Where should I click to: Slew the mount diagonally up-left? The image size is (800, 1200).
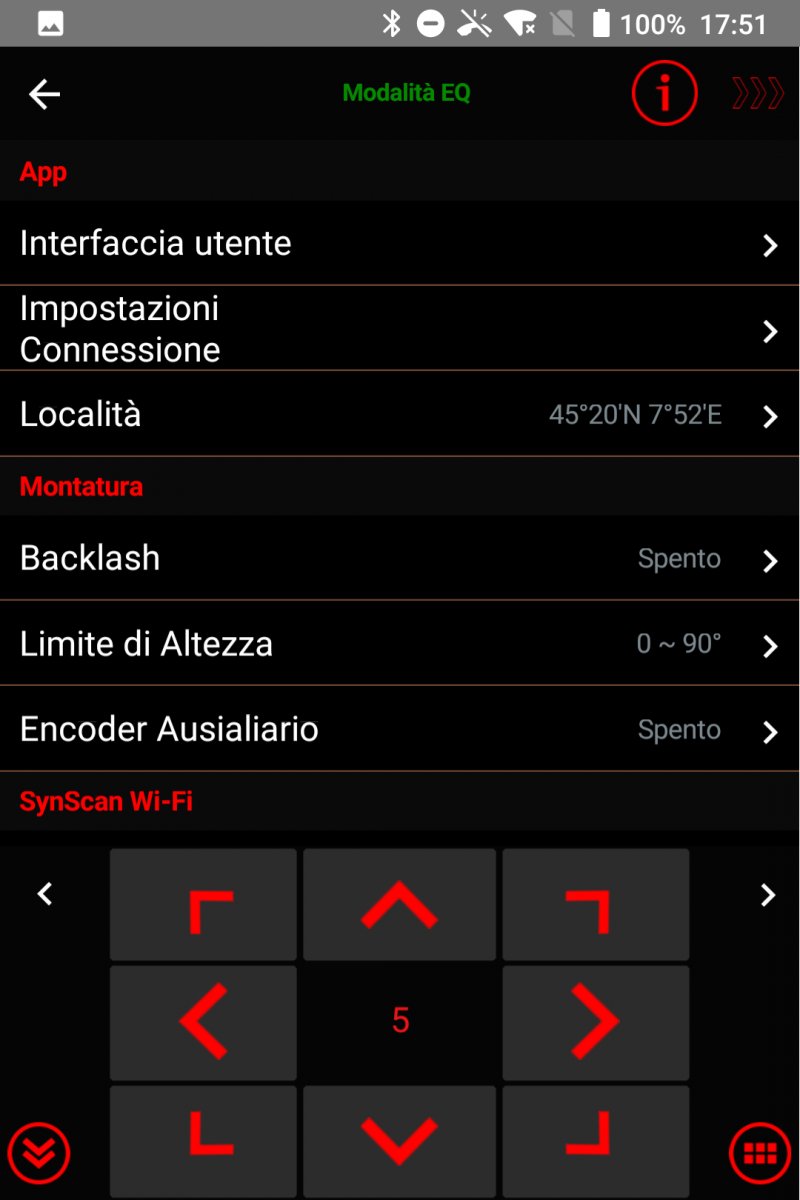click(x=203, y=905)
